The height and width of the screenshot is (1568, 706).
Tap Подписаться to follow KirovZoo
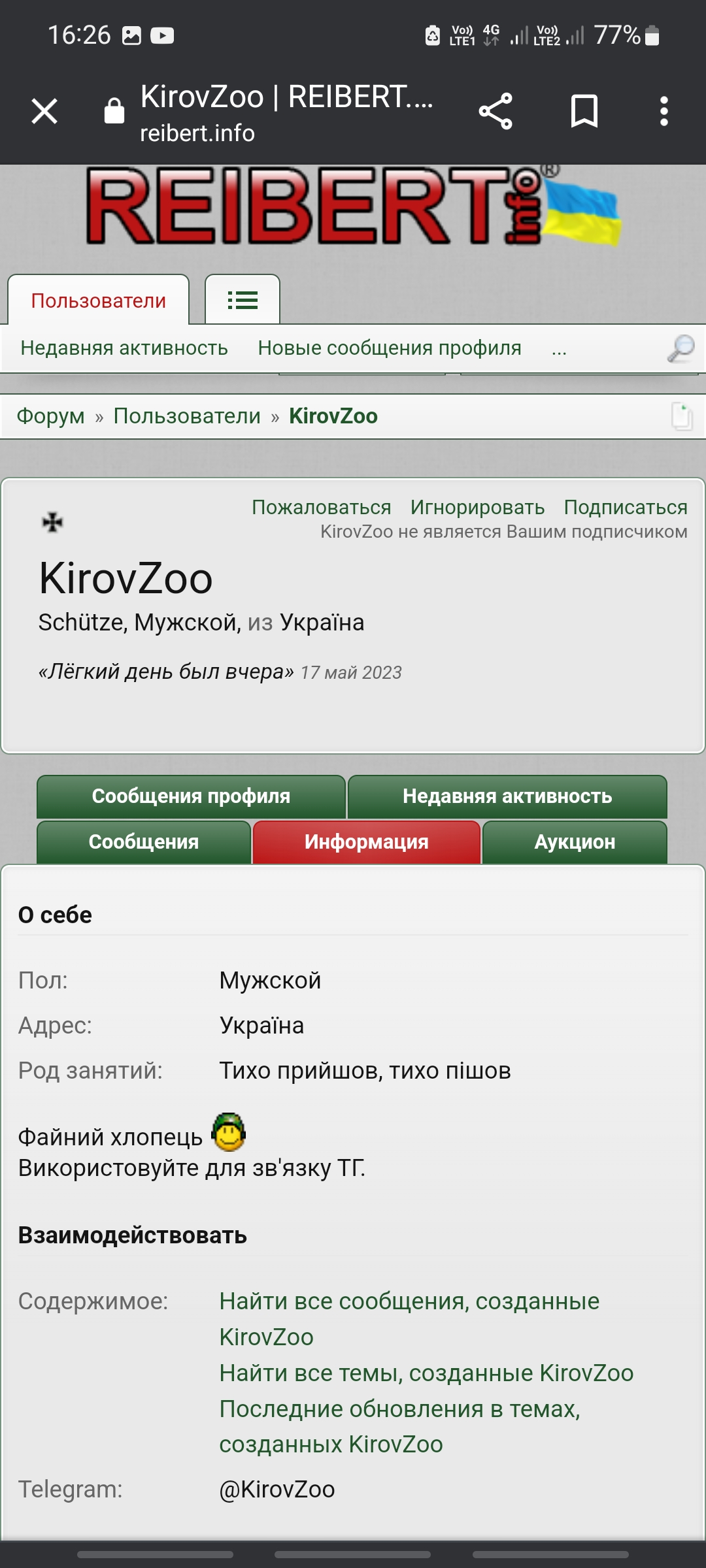(x=626, y=507)
